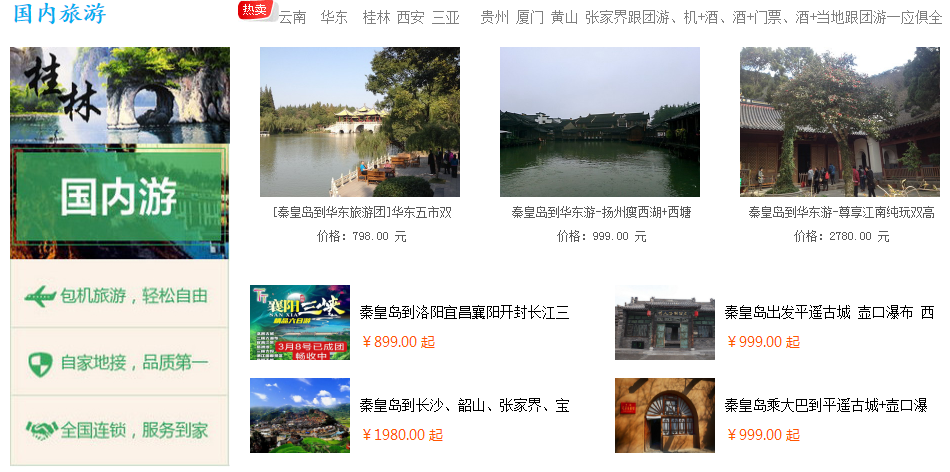Go to 西安 tours

pos(410,17)
